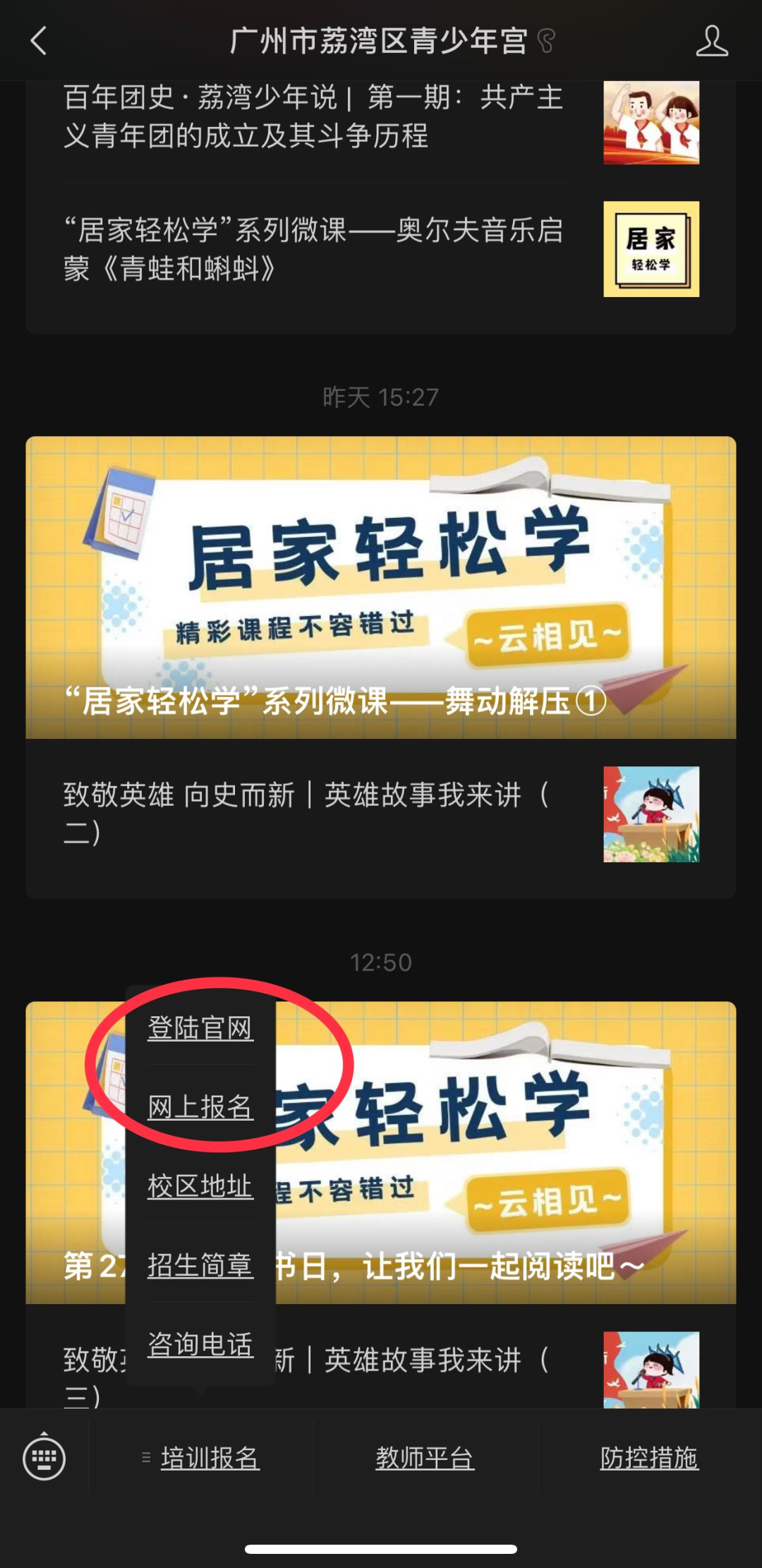Viewport: 762px width, 1568px height.
Task: Open 英雄故事我来讲（二） article
Action: pyautogui.click(x=314, y=814)
